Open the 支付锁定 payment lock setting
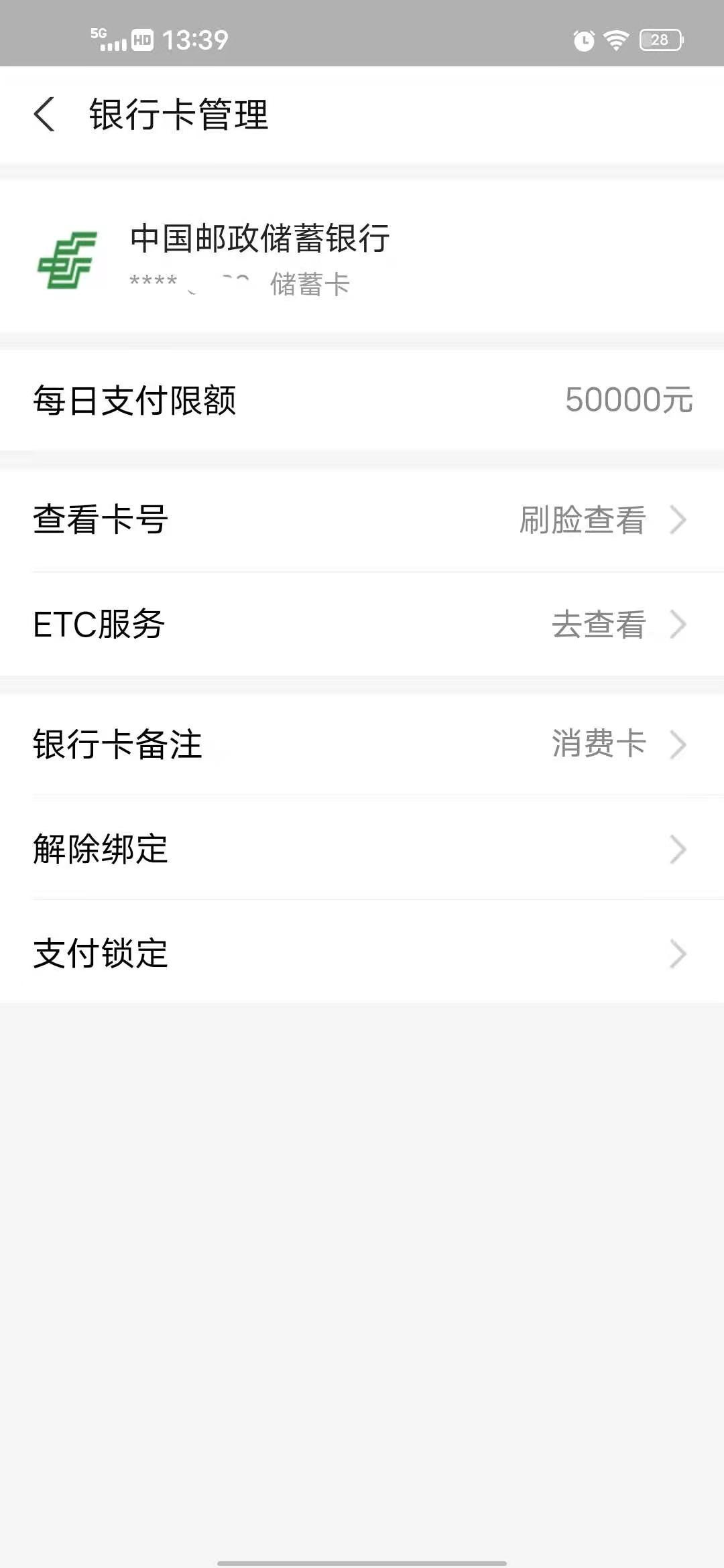724x1568 pixels. tap(362, 952)
